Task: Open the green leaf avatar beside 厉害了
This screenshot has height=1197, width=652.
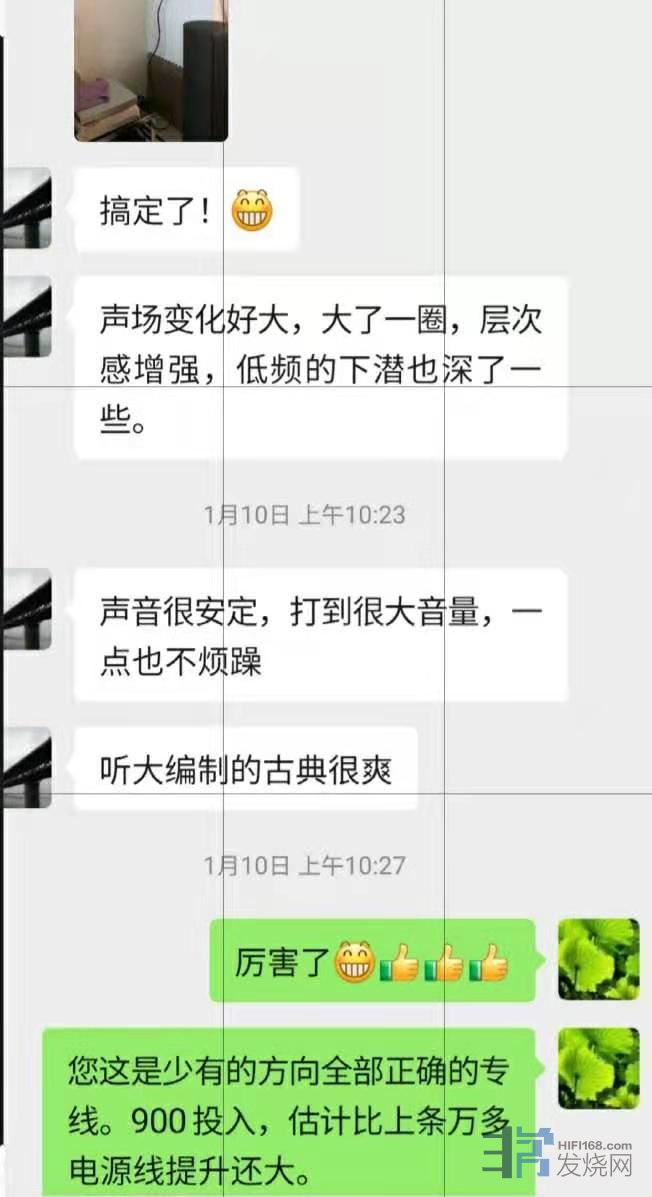Action: click(x=598, y=960)
